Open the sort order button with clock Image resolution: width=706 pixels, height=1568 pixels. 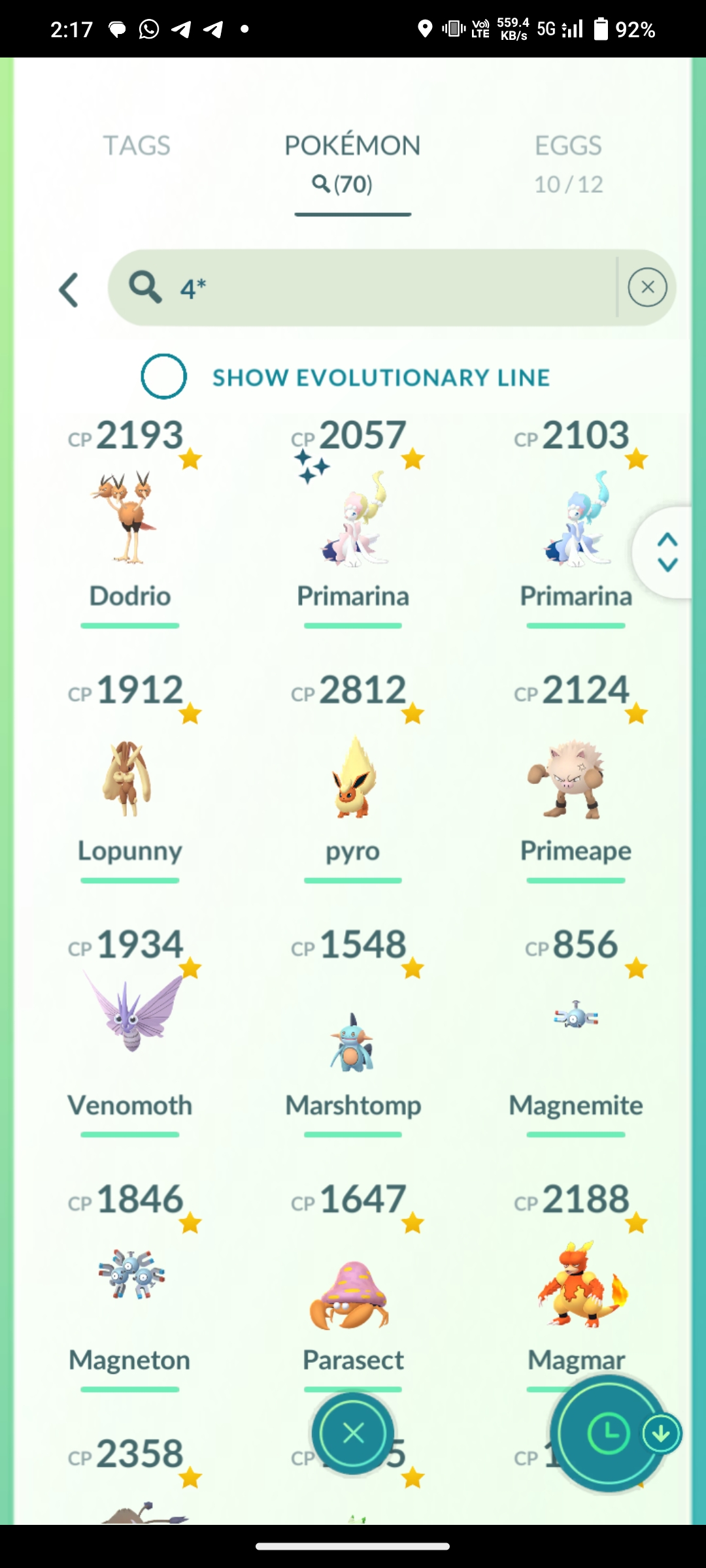(609, 1433)
